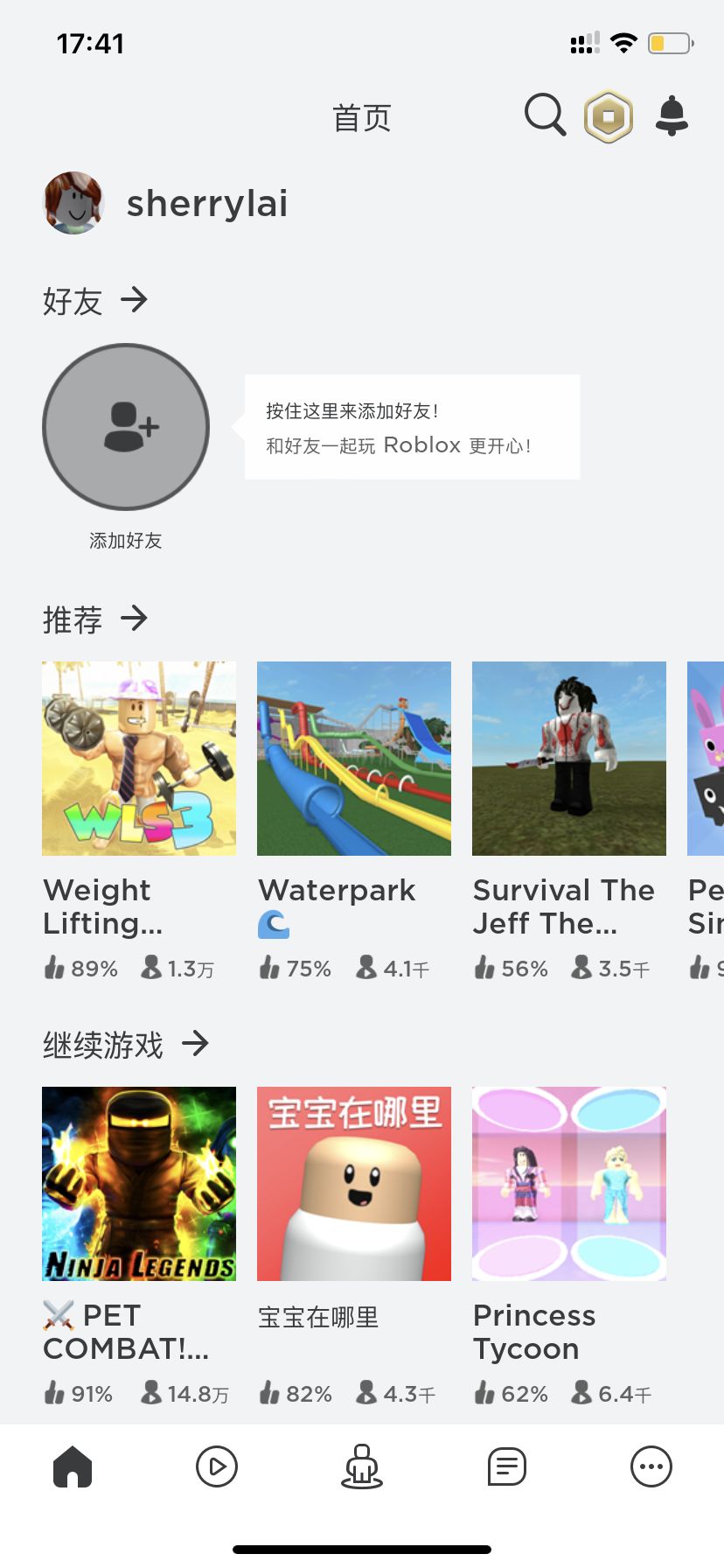Open the 宝宝在哪里 game
The height and width of the screenshot is (1568, 724).
coord(353,1184)
